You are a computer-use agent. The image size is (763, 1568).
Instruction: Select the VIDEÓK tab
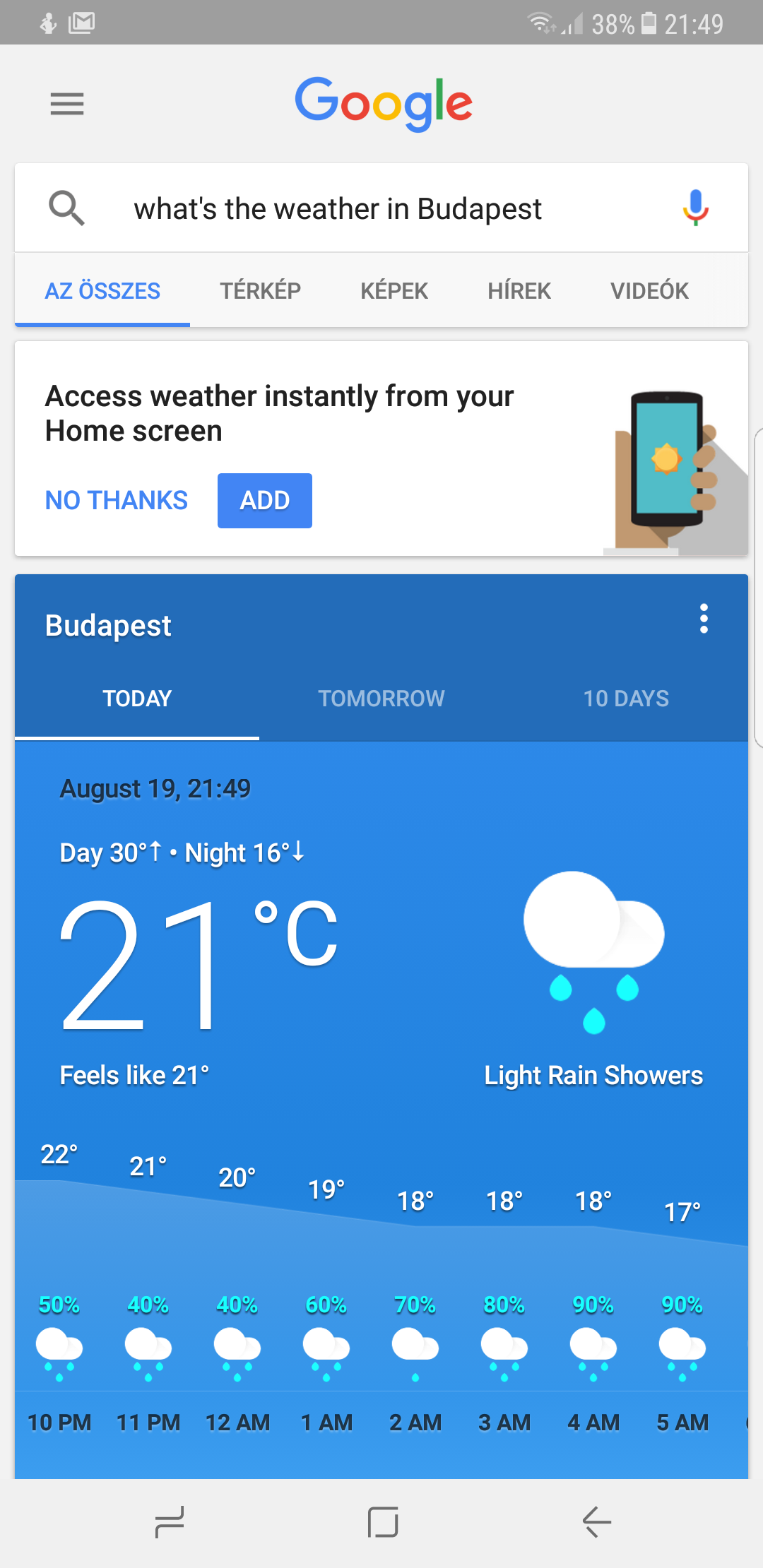point(649,291)
